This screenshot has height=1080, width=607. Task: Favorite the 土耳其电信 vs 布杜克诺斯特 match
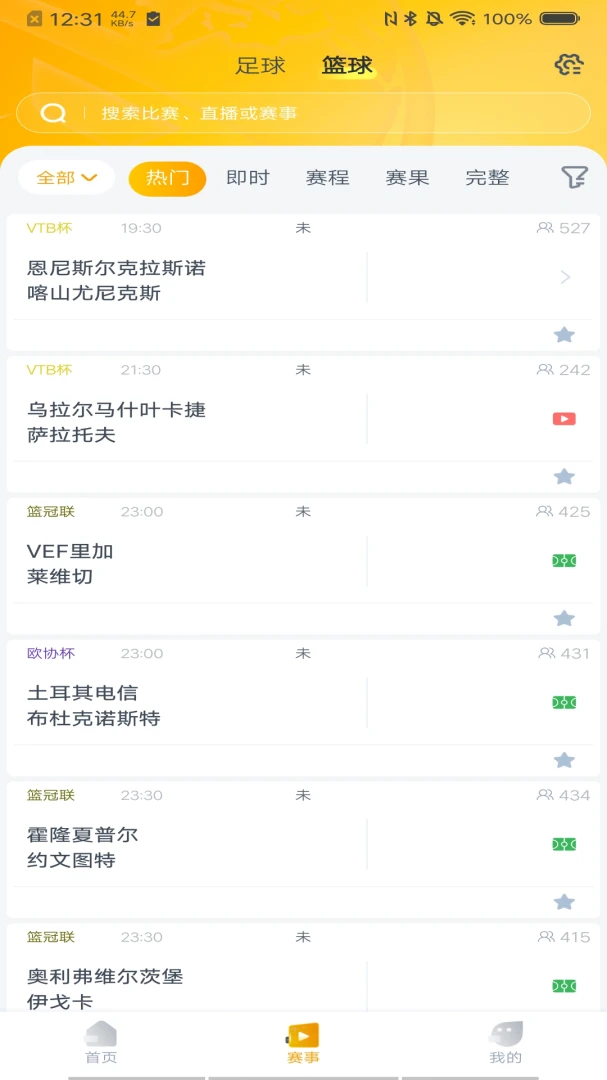[564, 760]
